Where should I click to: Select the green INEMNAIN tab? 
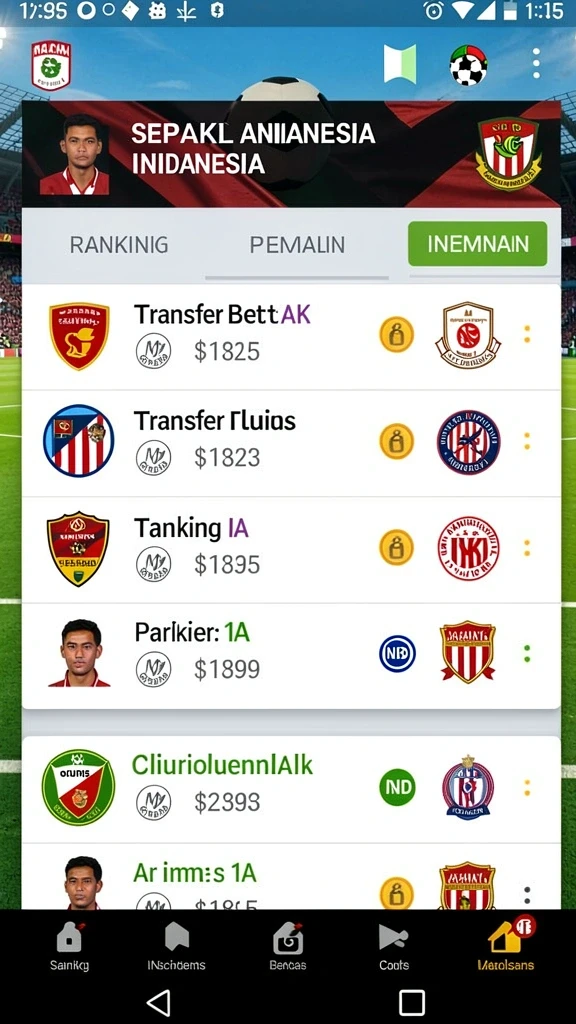click(x=477, y=244)
